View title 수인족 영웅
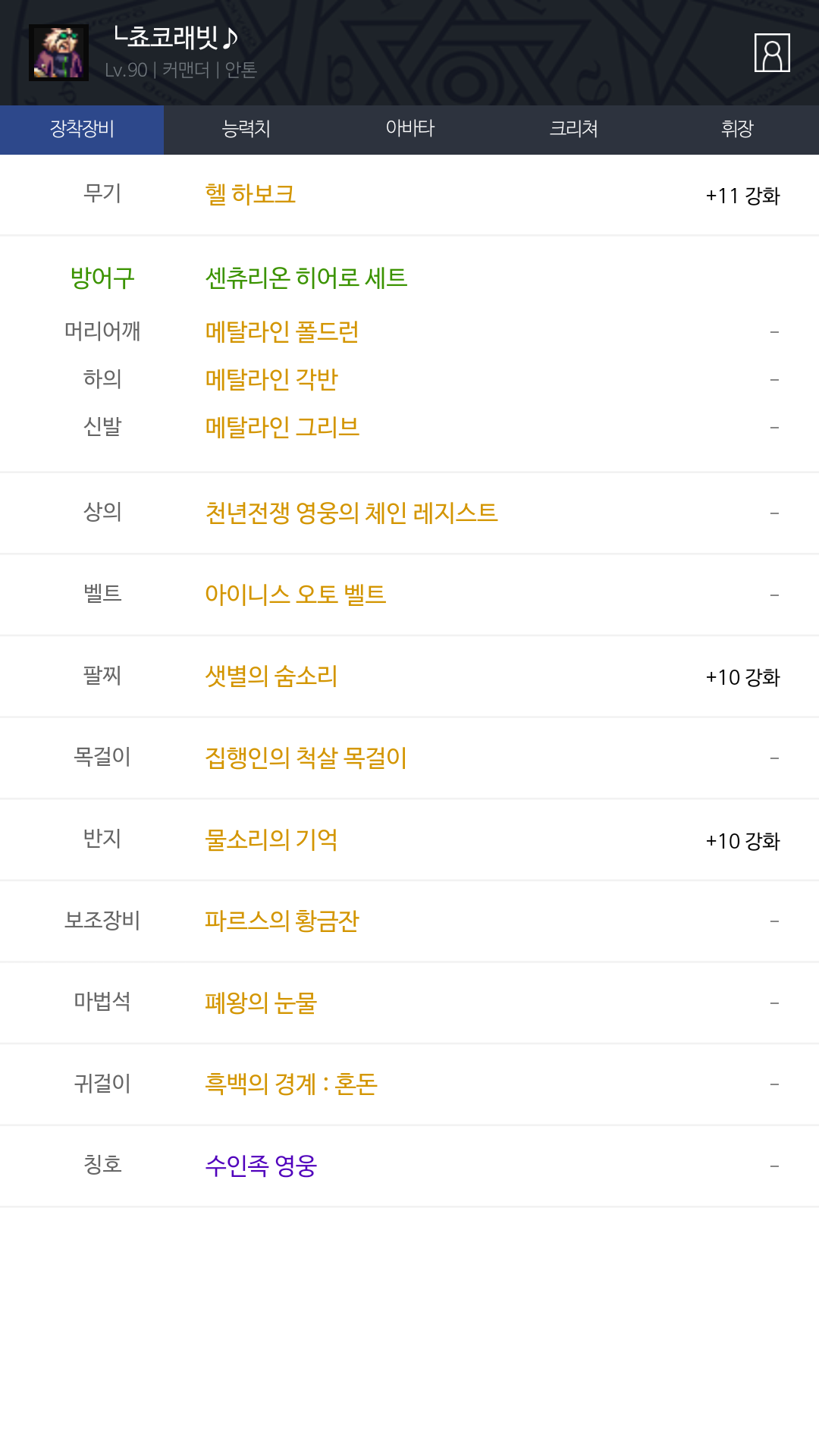 261,1166
